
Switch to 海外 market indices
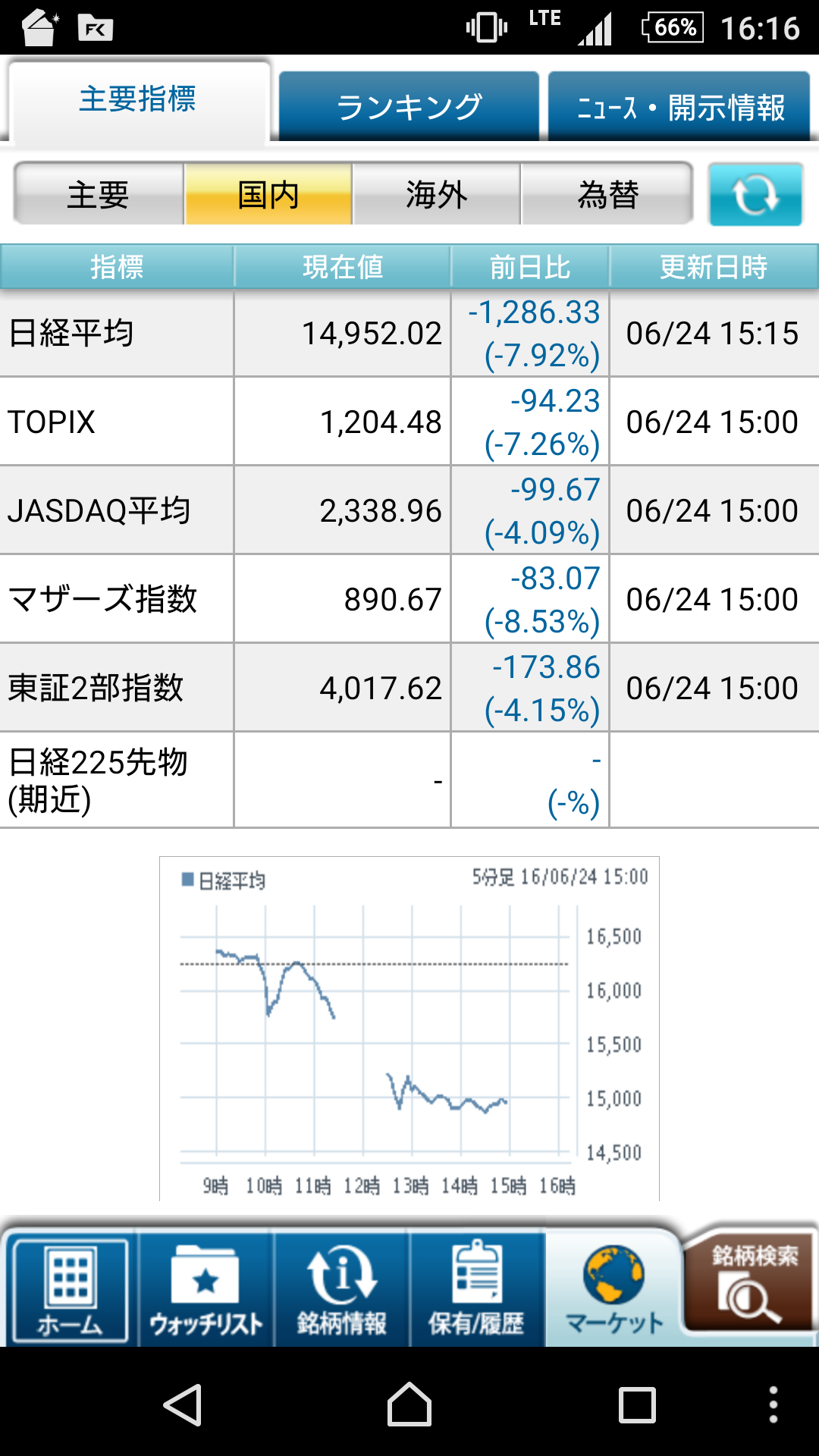[437, 195]
